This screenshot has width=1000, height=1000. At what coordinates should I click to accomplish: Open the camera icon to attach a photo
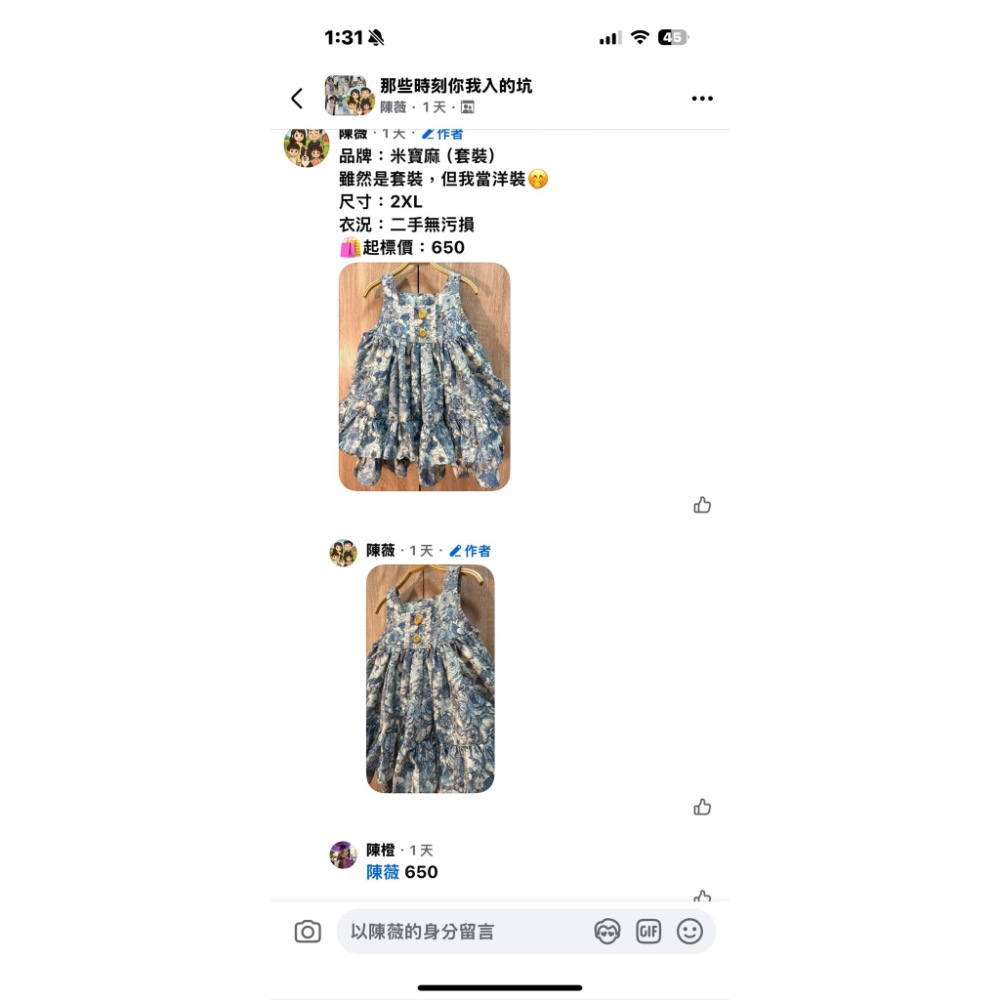pos(308,932)
